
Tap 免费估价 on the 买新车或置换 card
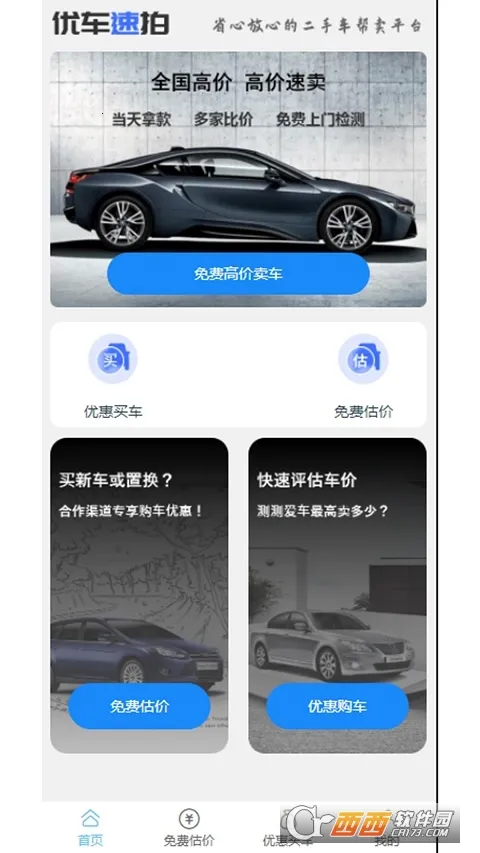coord(139,706)
